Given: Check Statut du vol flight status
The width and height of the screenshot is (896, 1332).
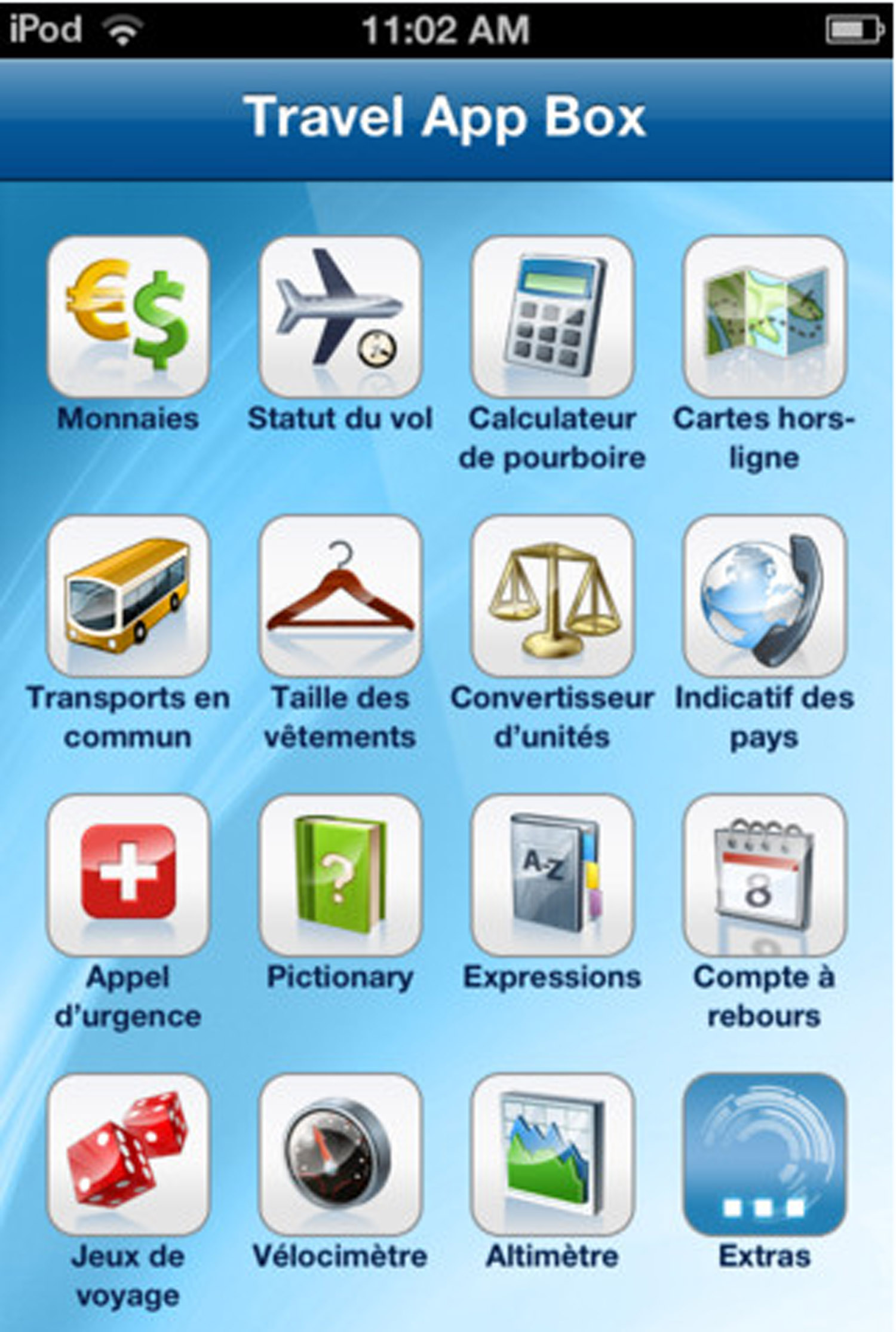Looking at the screenshot, I should (340, 317).
